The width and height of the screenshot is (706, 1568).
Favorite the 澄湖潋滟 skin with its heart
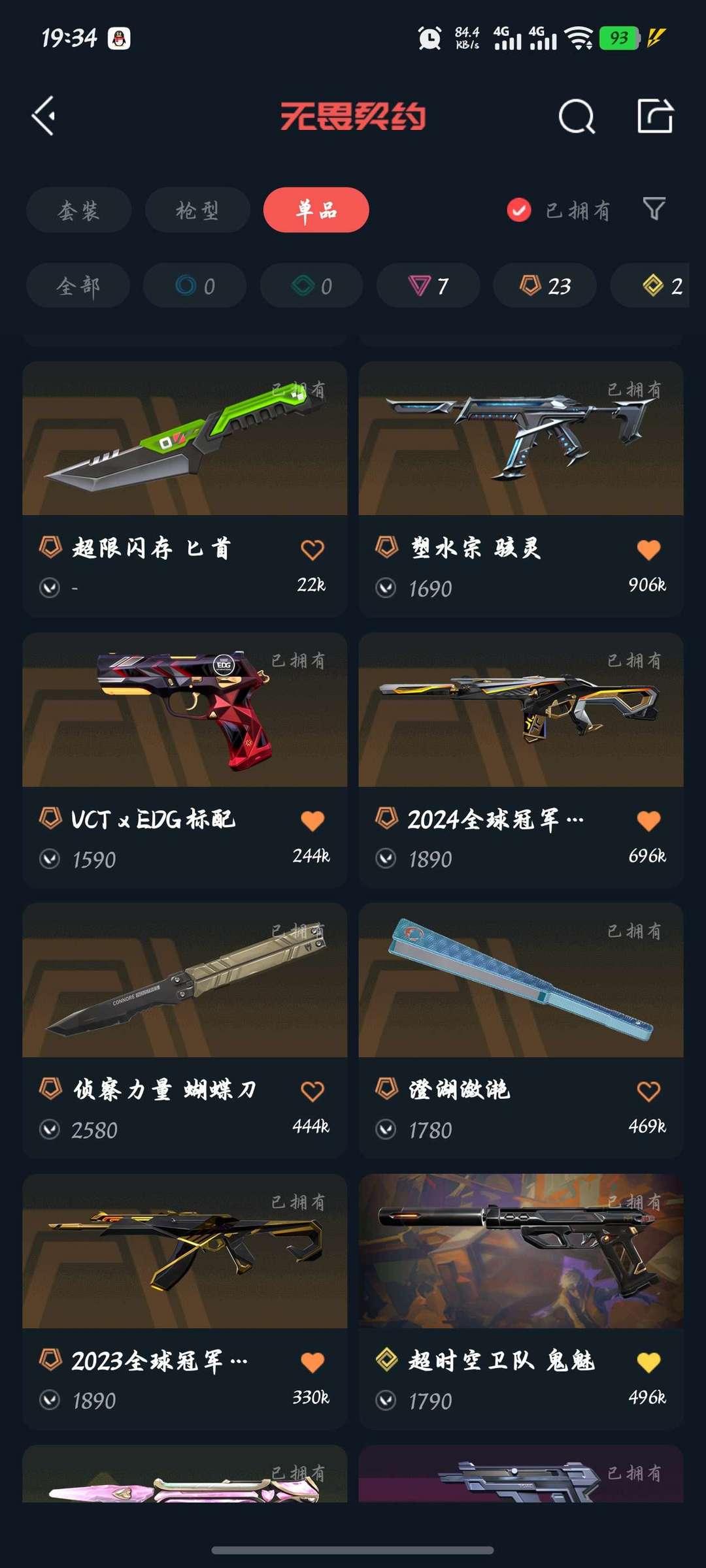tap(648, 1091)
